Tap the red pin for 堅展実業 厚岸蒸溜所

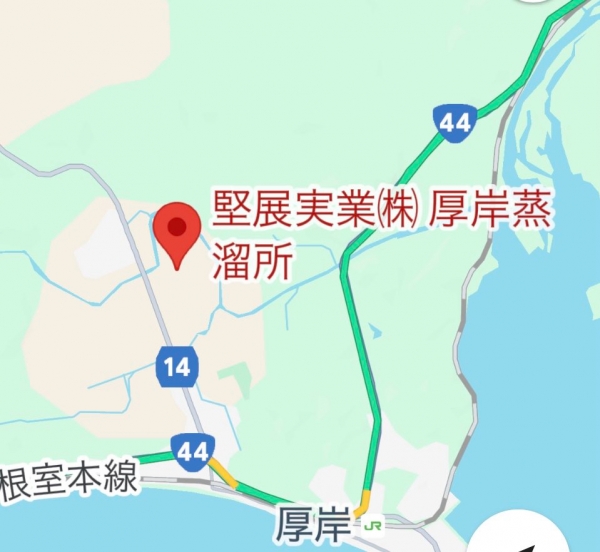178,231
